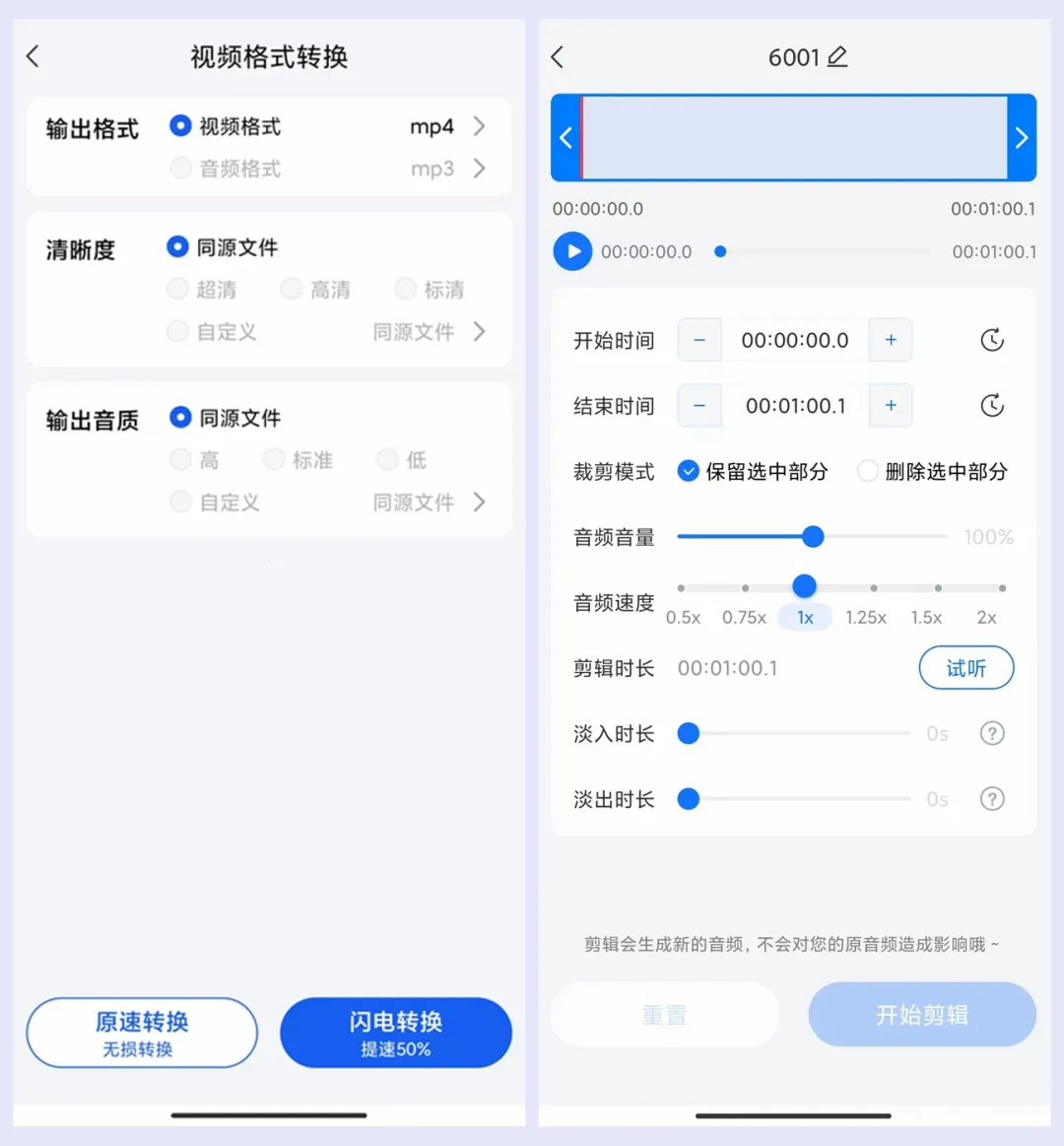This screenshot has height=1146, width=1064.
Task: Tap 开始剪辑 to start trimming
Action: [x=921, y=1014]
